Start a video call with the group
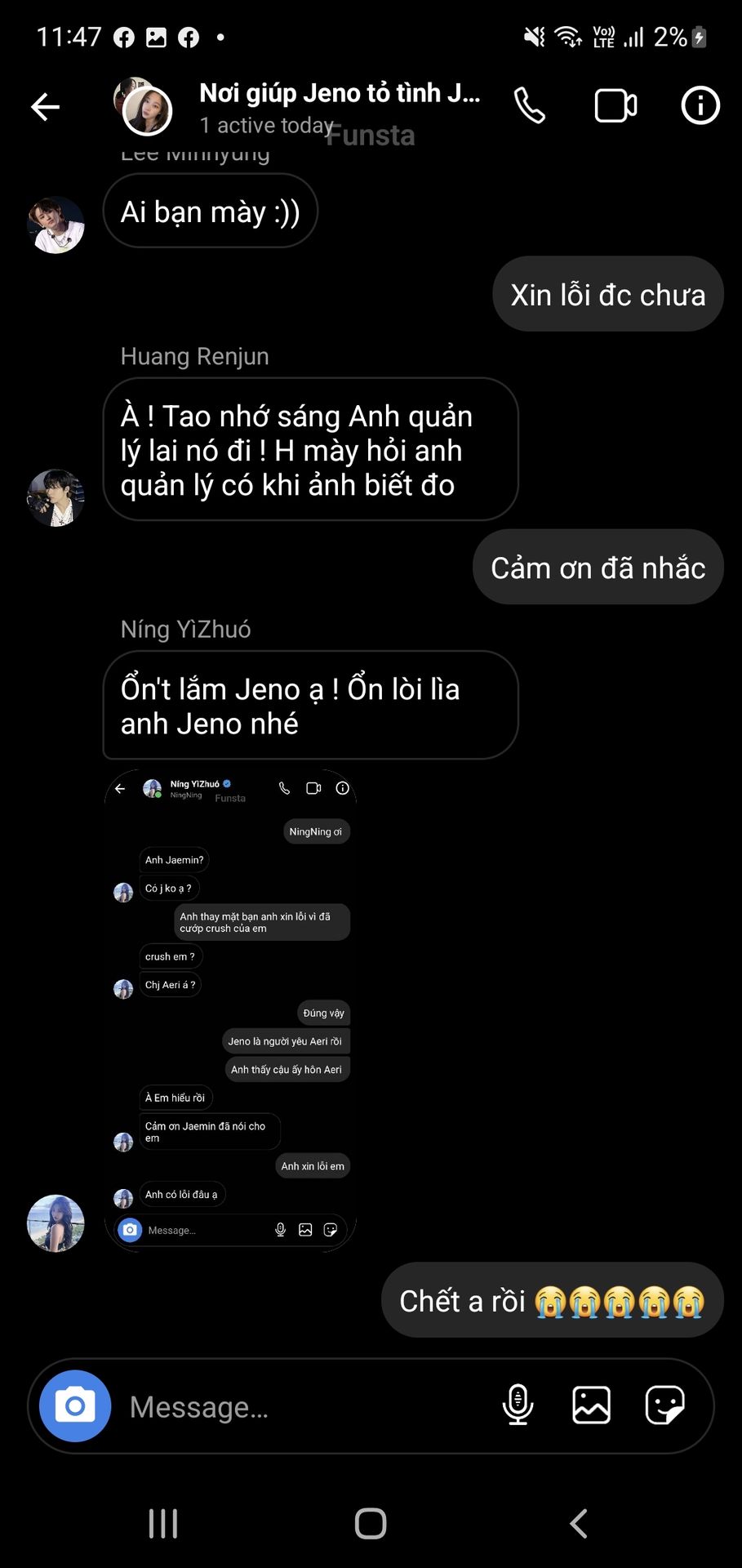742x1568 pixels. 615,106
